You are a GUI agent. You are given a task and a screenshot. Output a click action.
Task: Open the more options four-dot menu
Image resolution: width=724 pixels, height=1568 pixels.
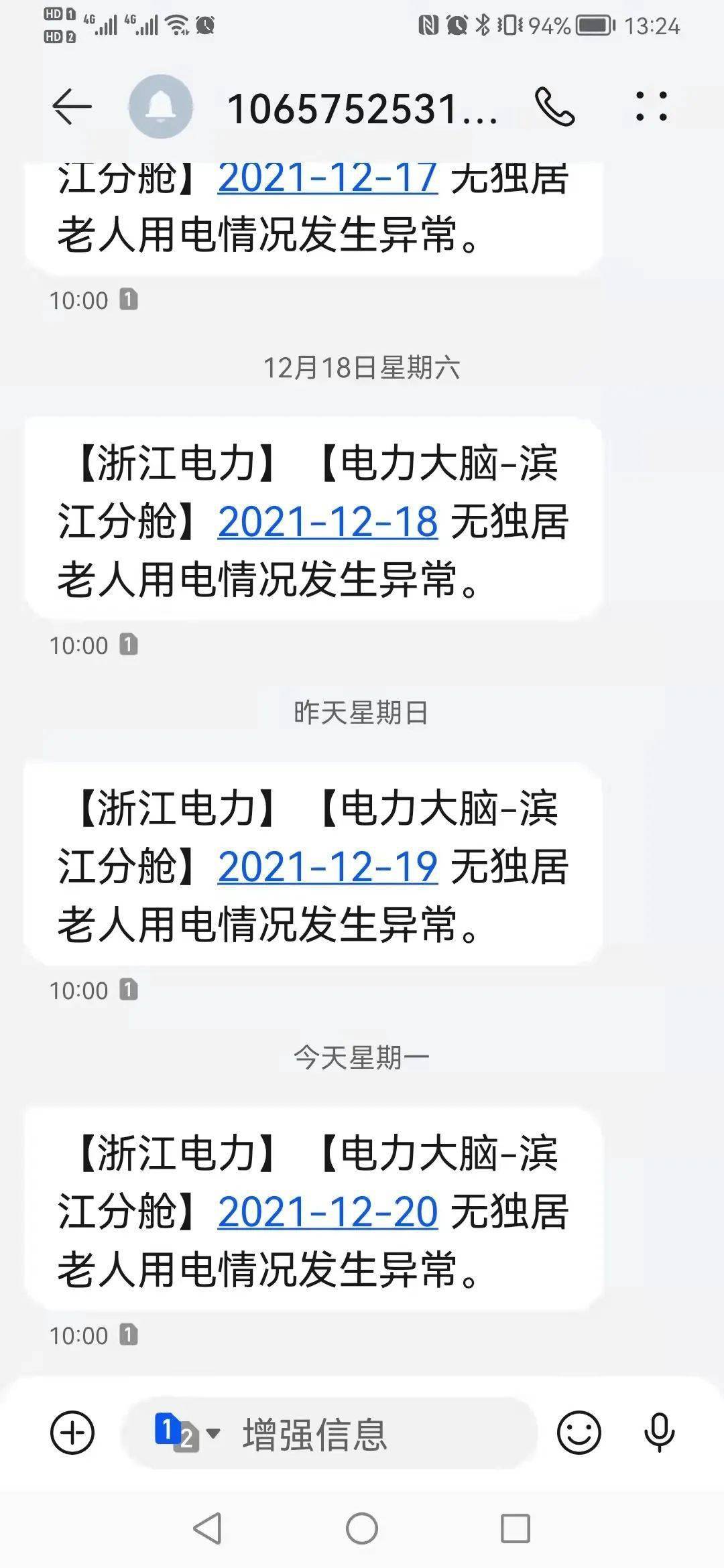(x=652, y=107)
